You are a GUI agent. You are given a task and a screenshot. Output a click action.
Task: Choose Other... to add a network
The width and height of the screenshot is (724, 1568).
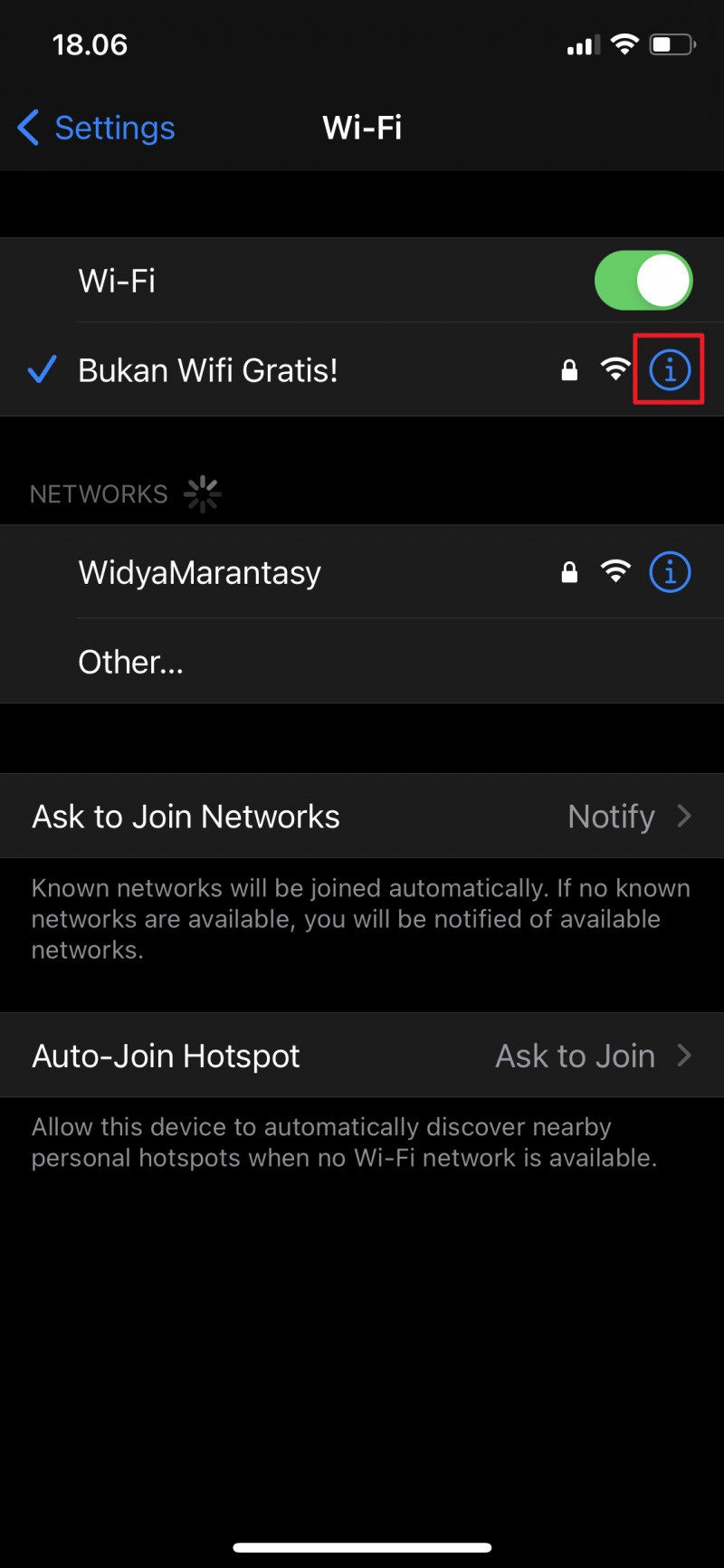coord(131,662)
